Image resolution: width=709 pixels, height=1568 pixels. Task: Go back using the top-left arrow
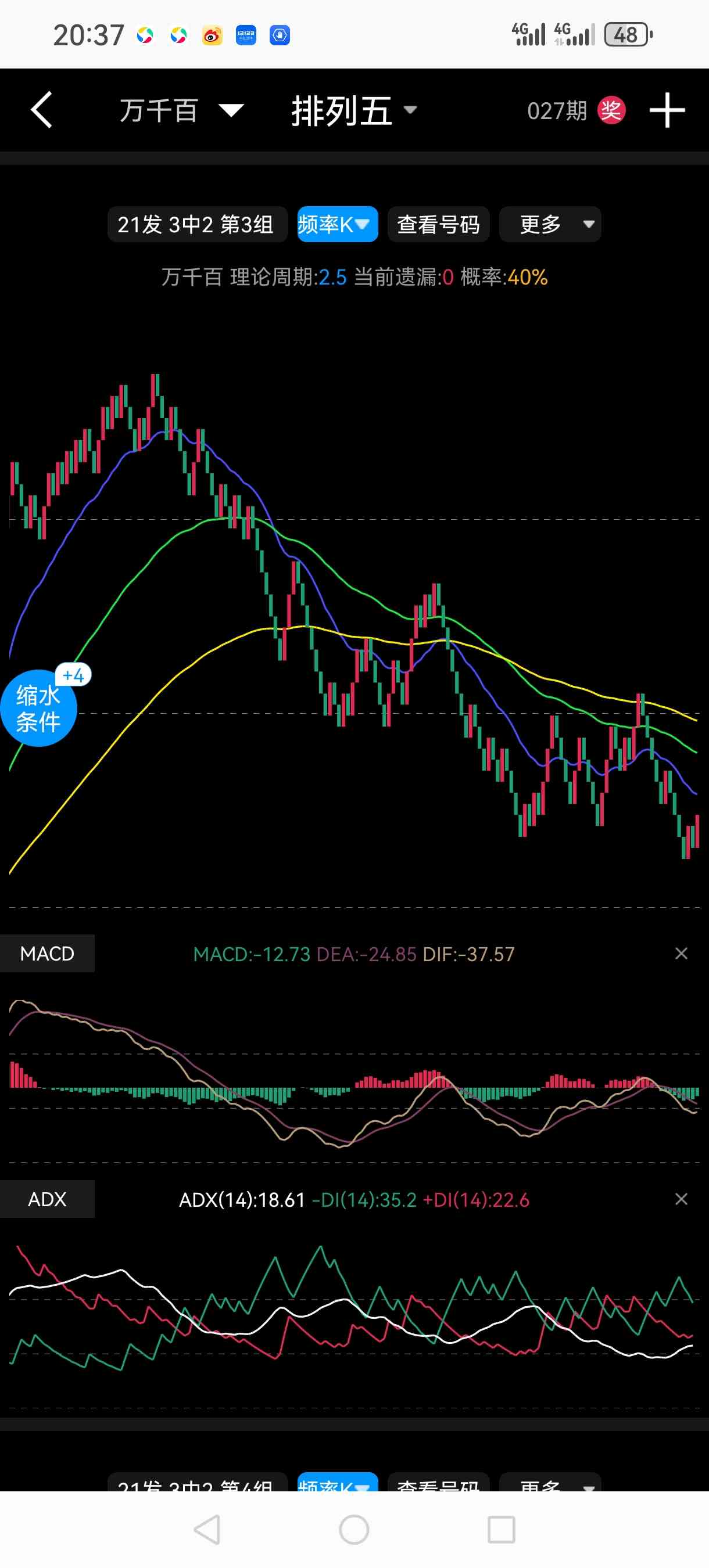(41, 110)
